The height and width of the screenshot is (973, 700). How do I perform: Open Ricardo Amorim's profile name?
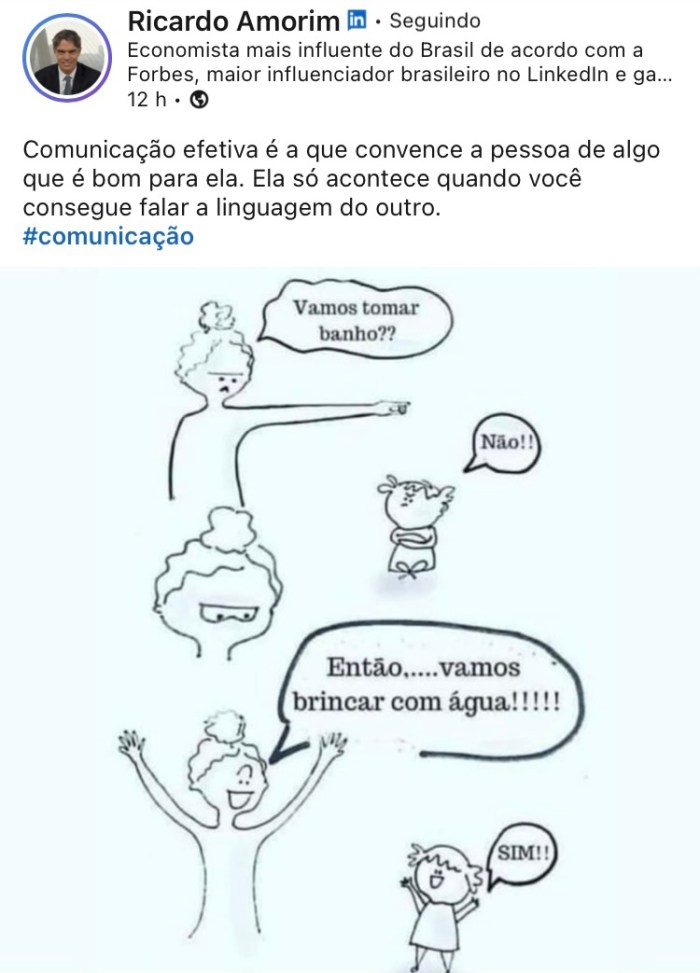point(234,21)
